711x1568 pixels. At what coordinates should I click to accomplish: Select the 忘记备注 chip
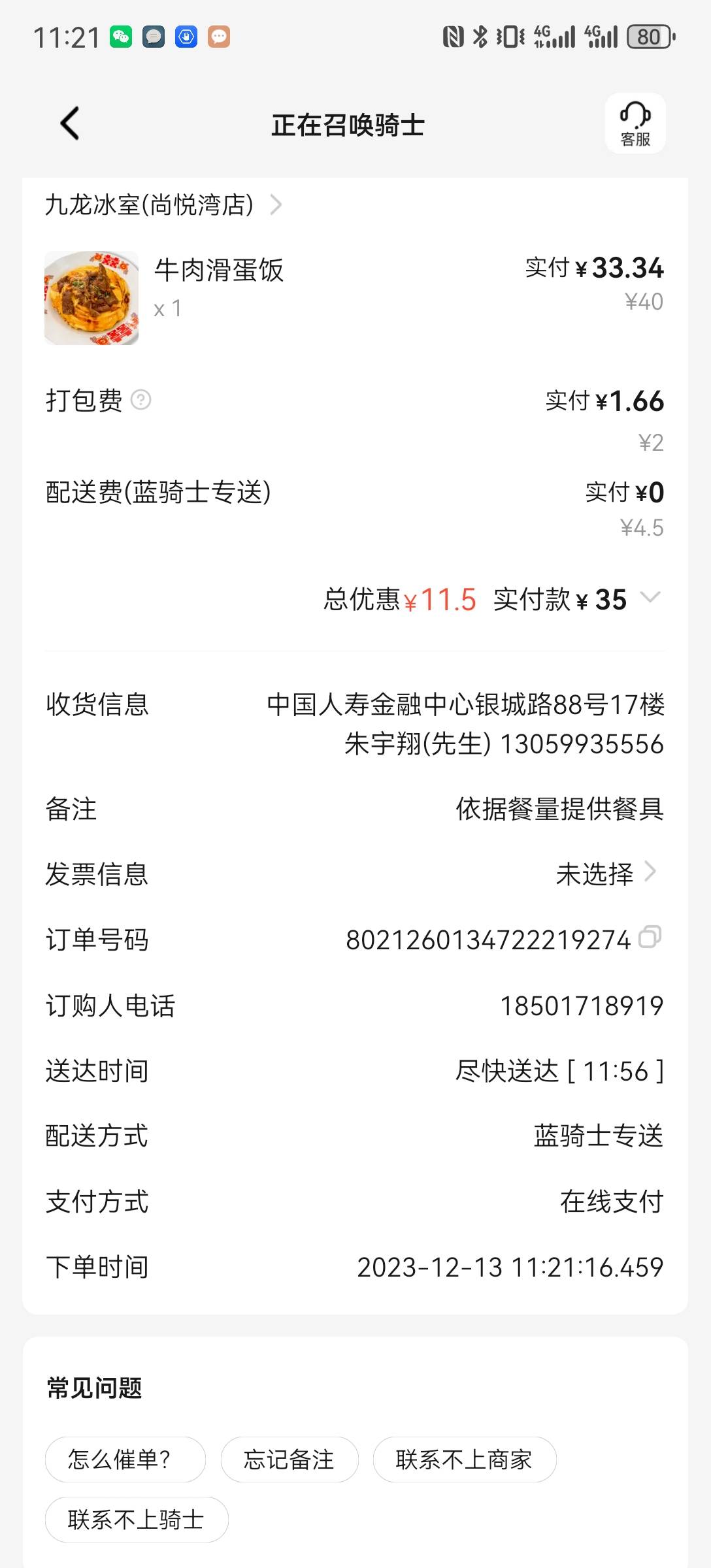click(289, 1460)
